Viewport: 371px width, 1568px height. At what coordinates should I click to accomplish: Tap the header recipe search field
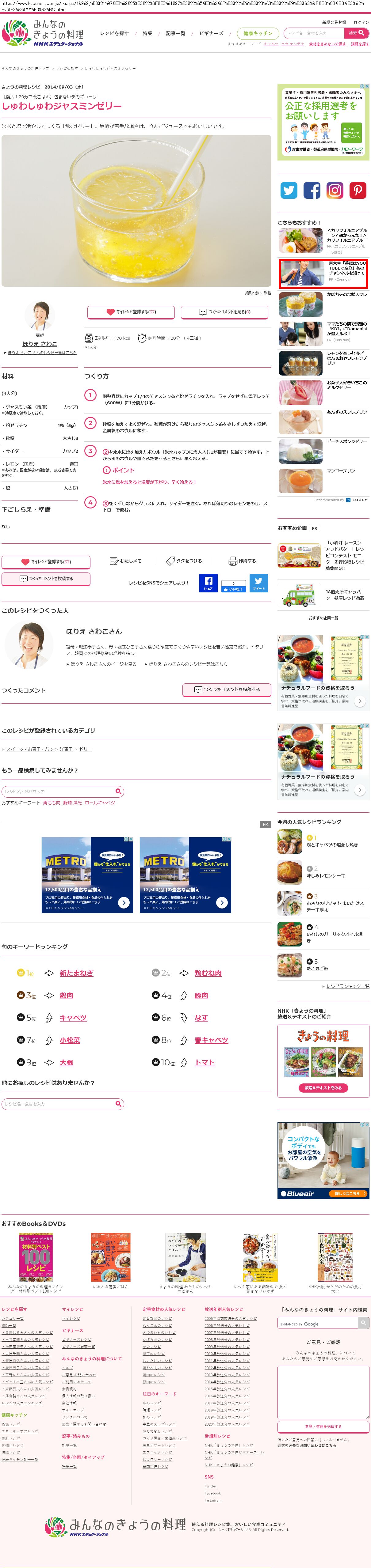tap(312, 33)
